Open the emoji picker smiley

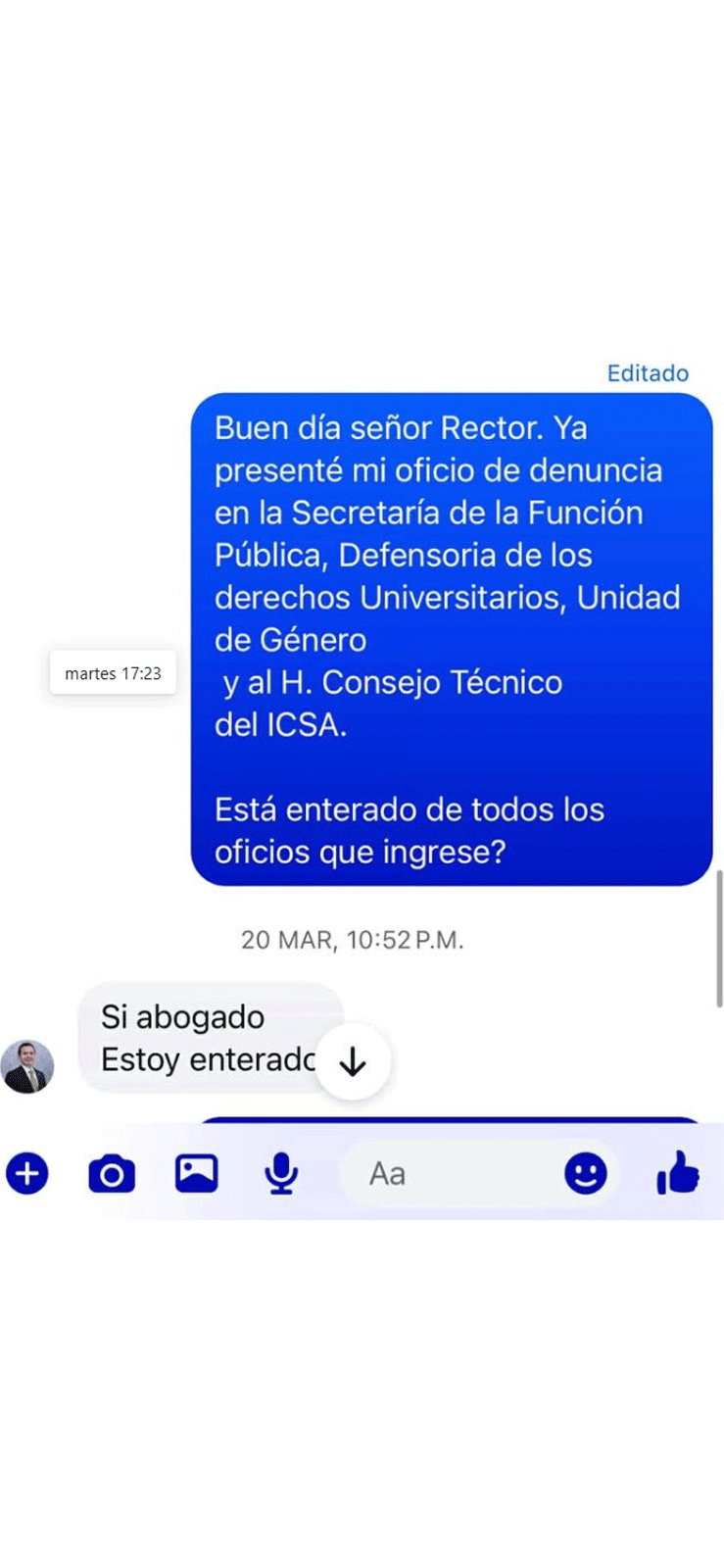pyautogui.click(x=586, y=1173)
